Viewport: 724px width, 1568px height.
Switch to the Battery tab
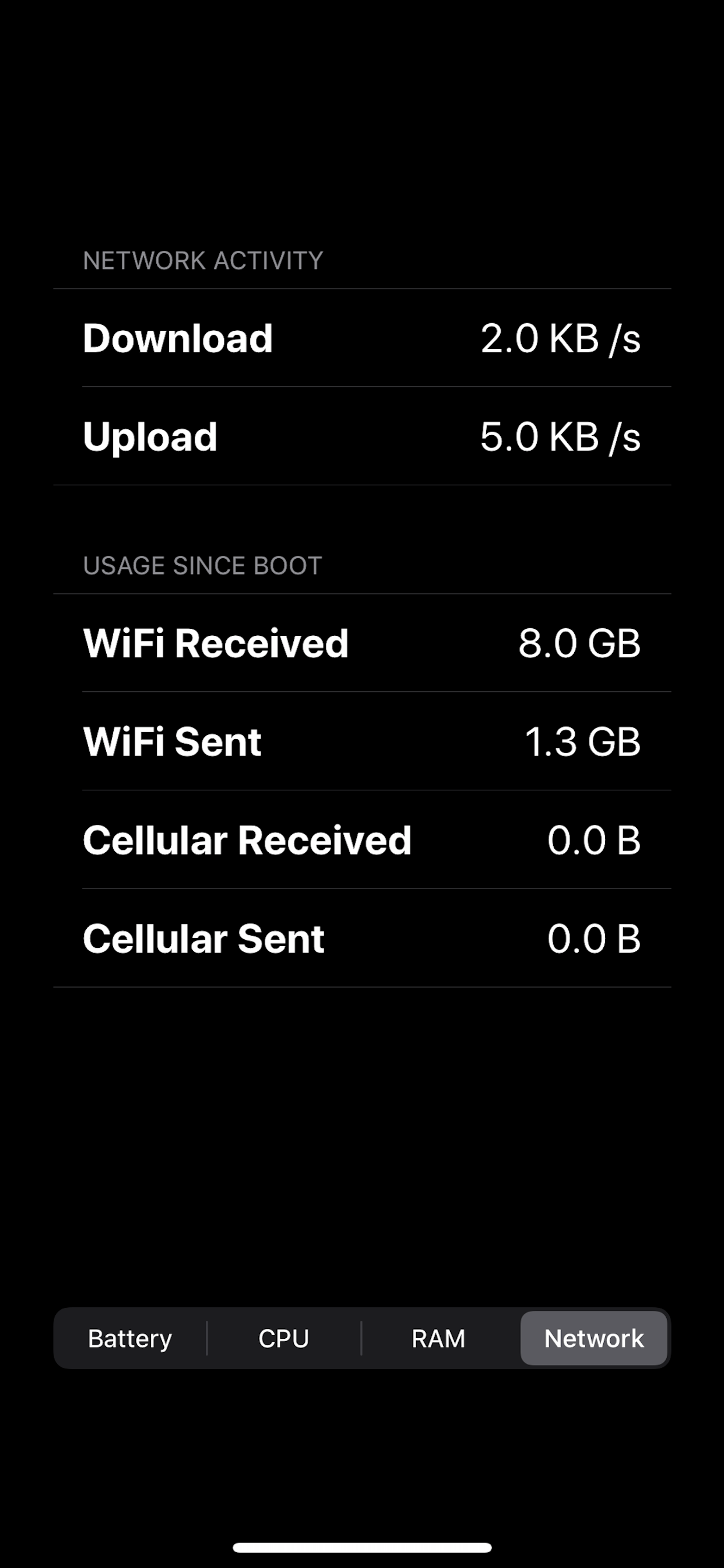point(130,1339)
